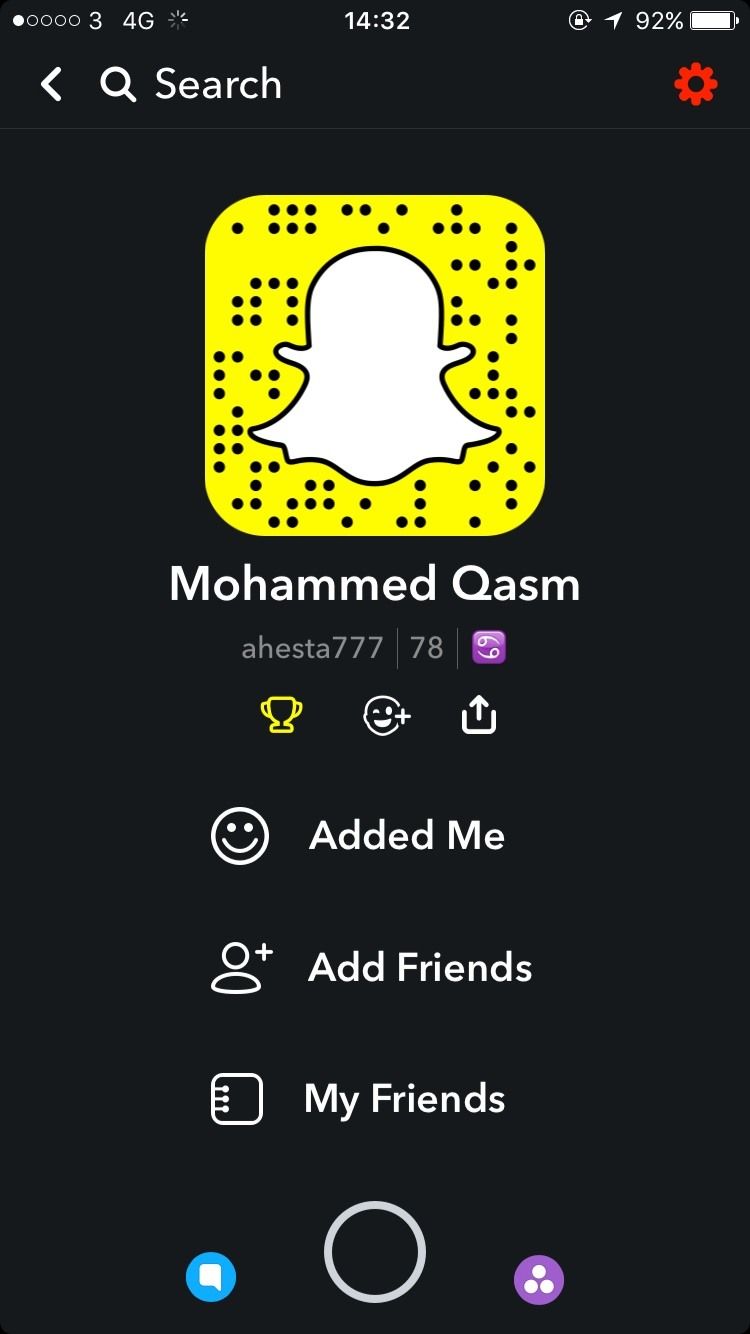
Task: Share the profile using the share icon
Action: click(479, 714)
